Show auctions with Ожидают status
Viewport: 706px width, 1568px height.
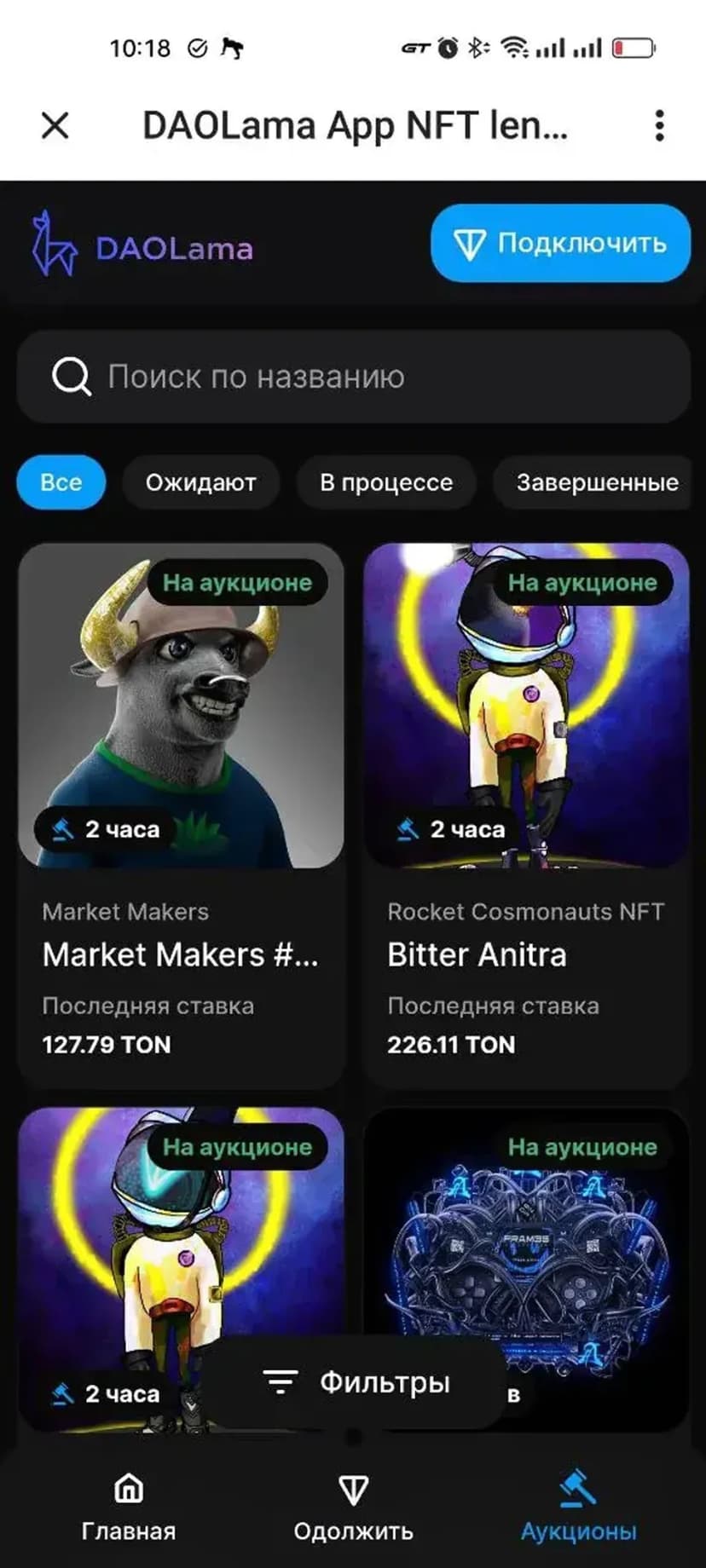(x=200, y=482)
